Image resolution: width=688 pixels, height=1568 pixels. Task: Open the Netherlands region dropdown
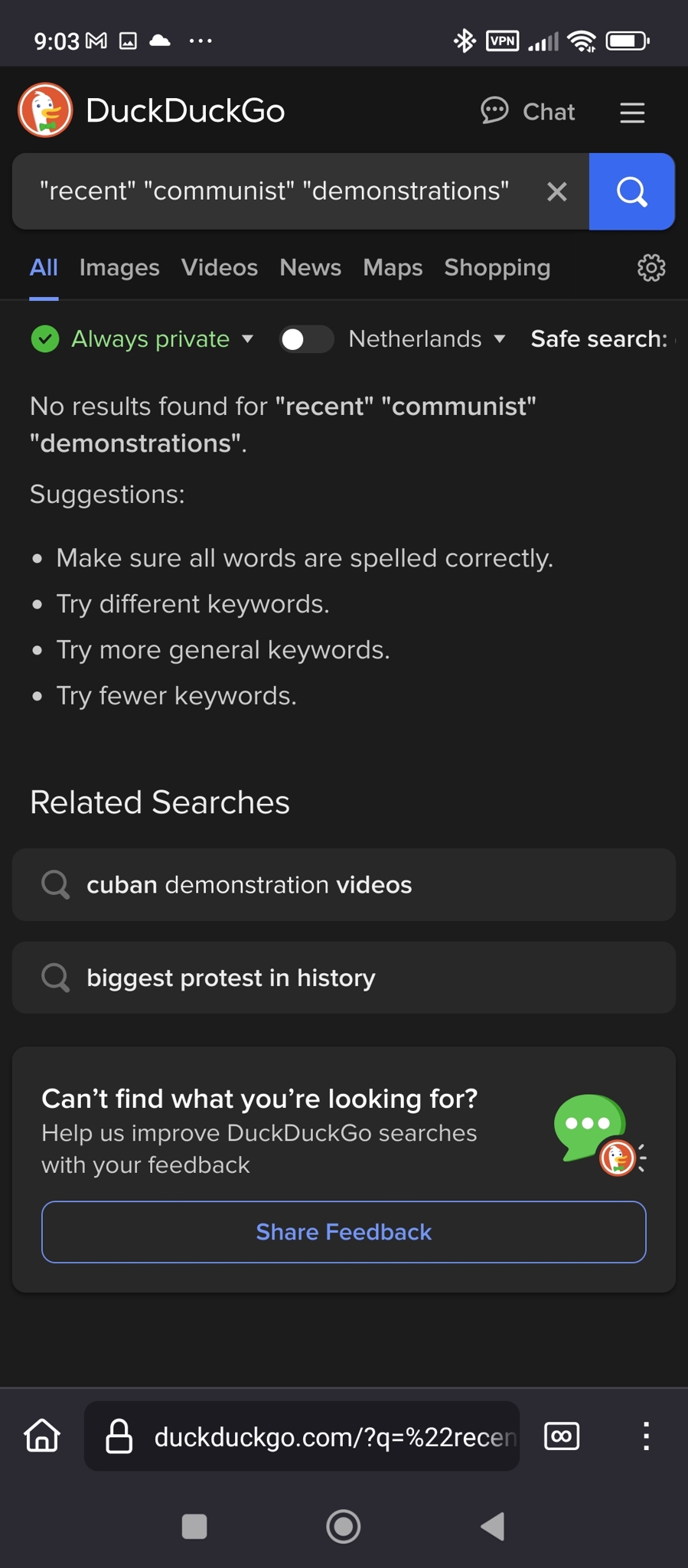(427, 339)
